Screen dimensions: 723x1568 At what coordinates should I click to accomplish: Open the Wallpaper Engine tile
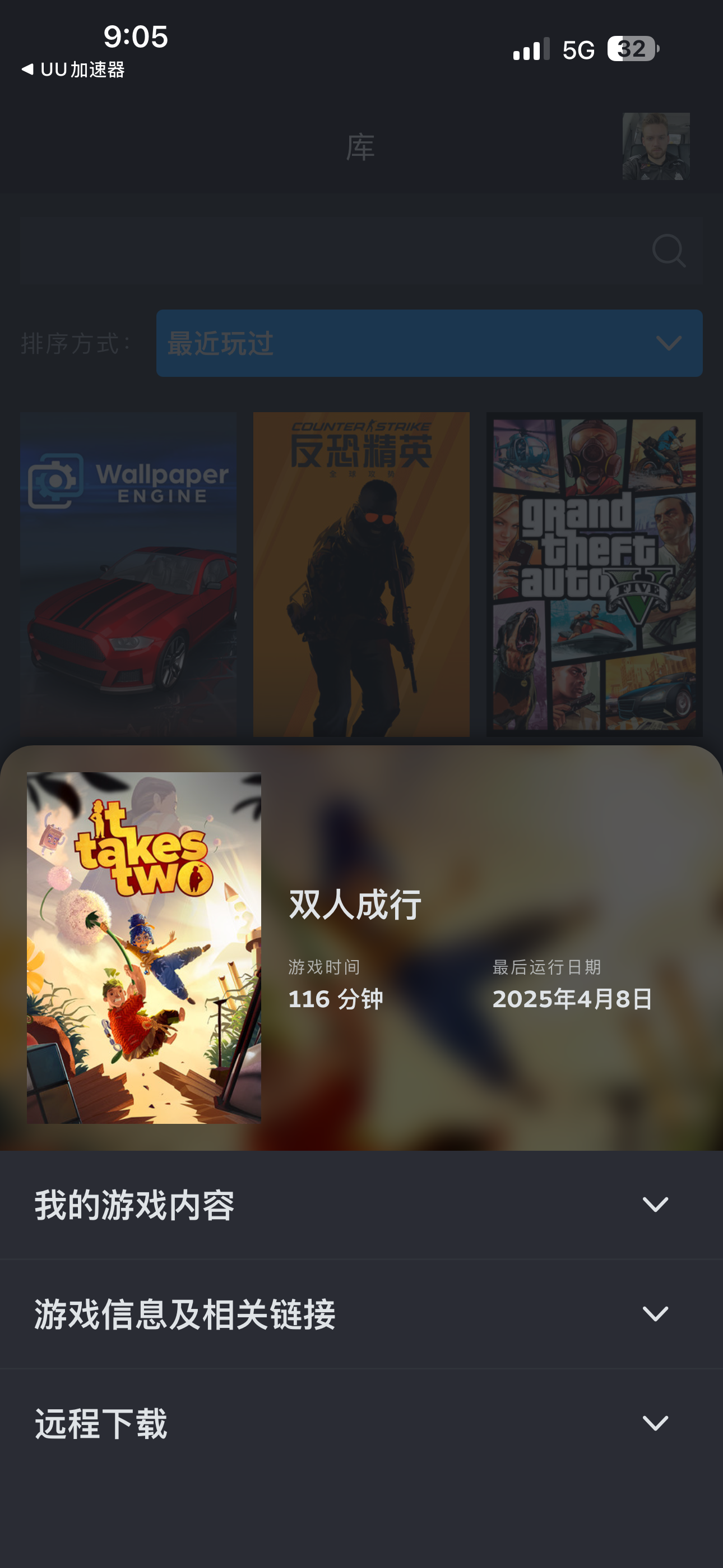click(128, 575)
